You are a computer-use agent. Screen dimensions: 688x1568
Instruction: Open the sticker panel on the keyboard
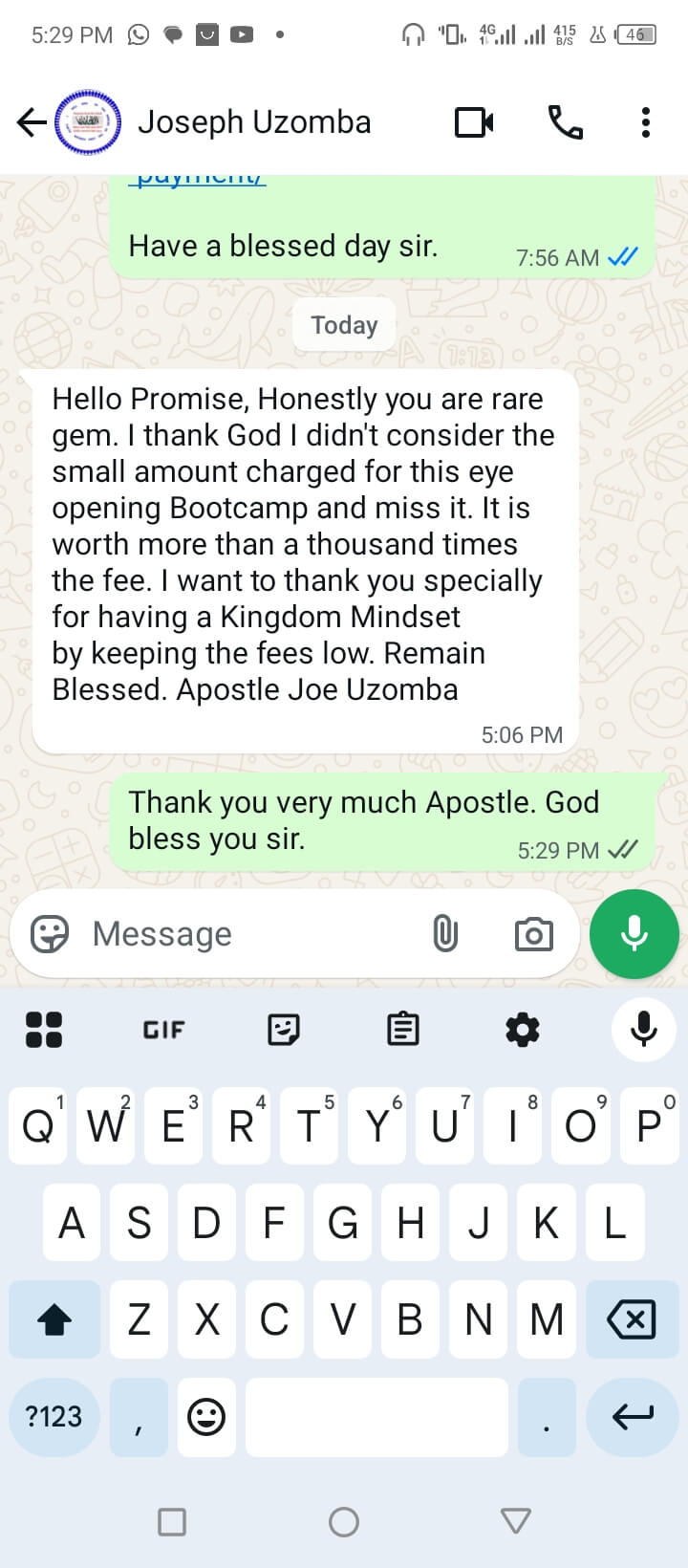pyautogui.click(x=283, y=1030)
